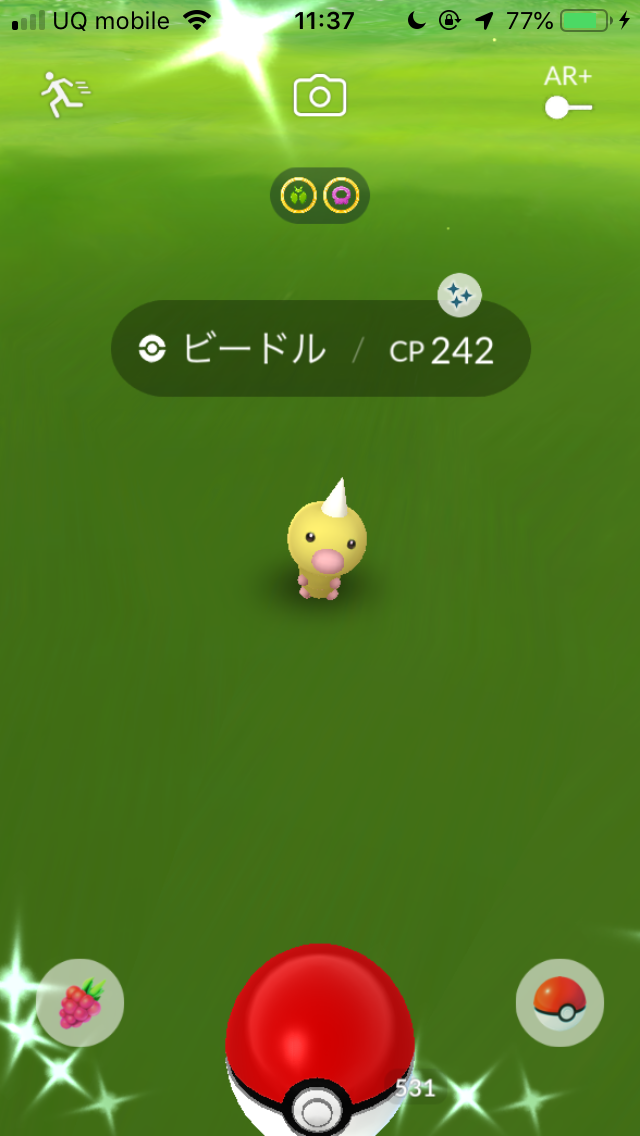Open the berry selection button
Image resolution: width=640 pixels, height=1136 pixels.
(x=80, y=1003)
